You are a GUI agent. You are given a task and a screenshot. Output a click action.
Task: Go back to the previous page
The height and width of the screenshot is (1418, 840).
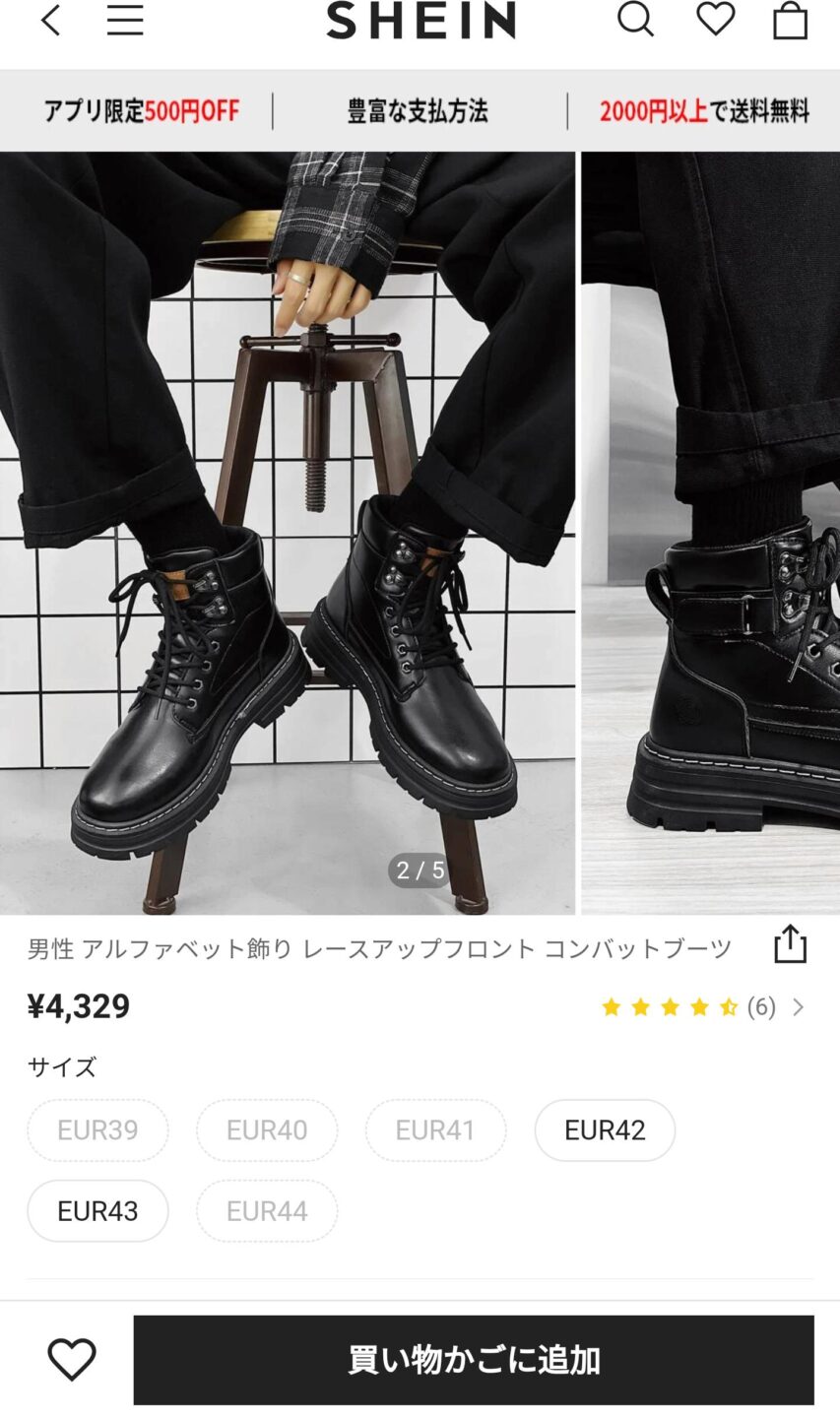pos(51,20)
